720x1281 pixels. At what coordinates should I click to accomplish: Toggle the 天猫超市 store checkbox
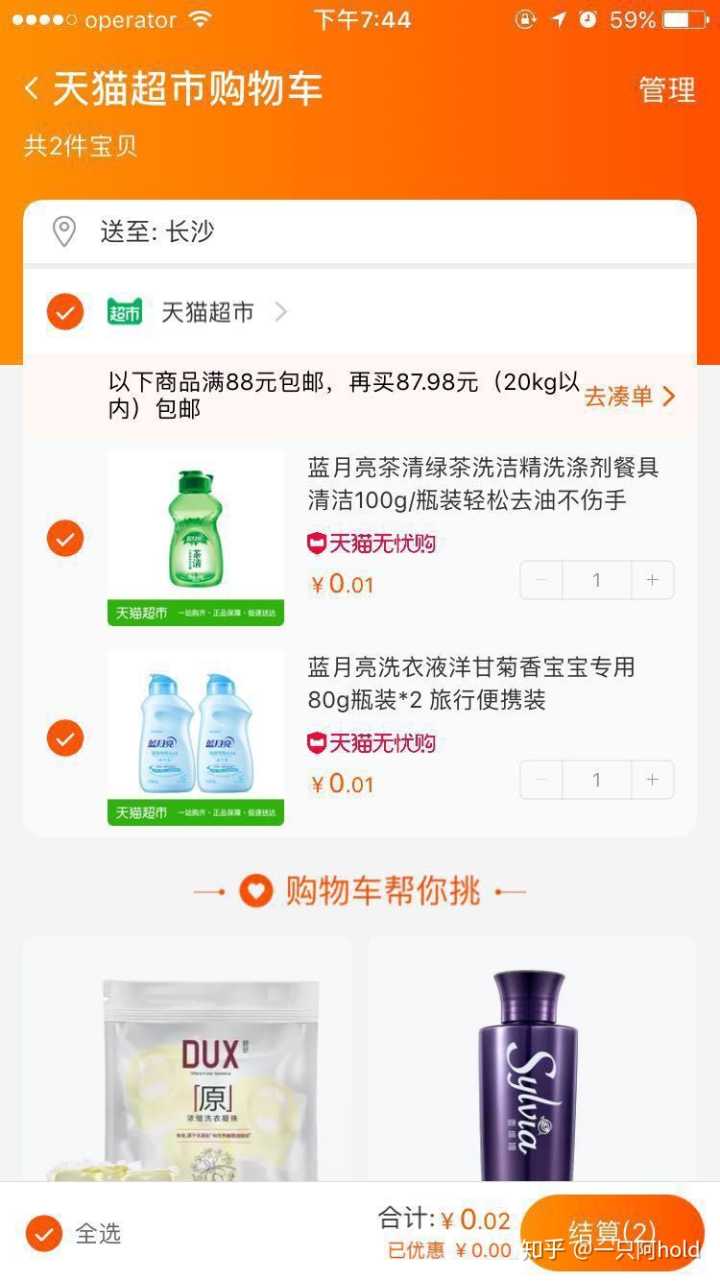pos(65,313)
